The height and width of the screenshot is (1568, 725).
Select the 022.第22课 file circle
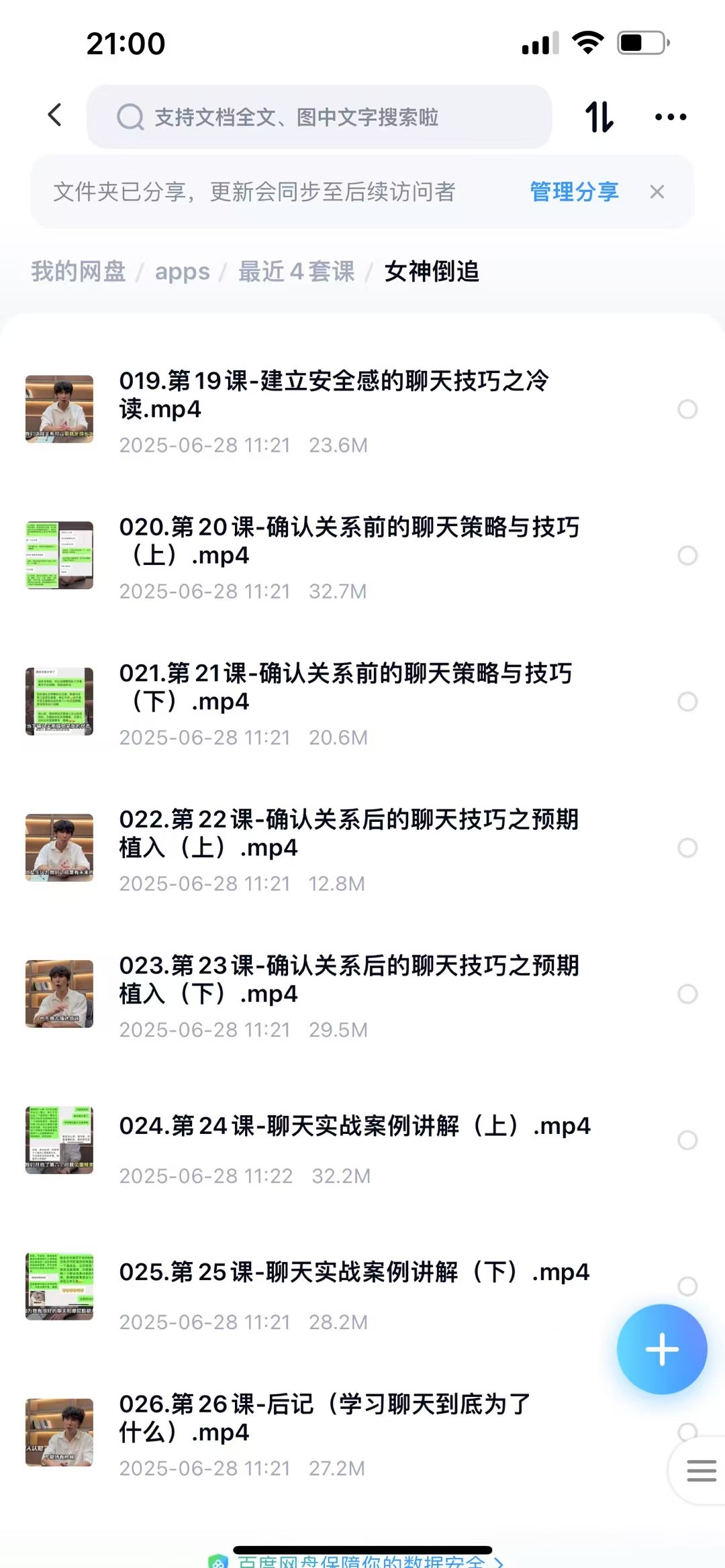click(687, 848)
